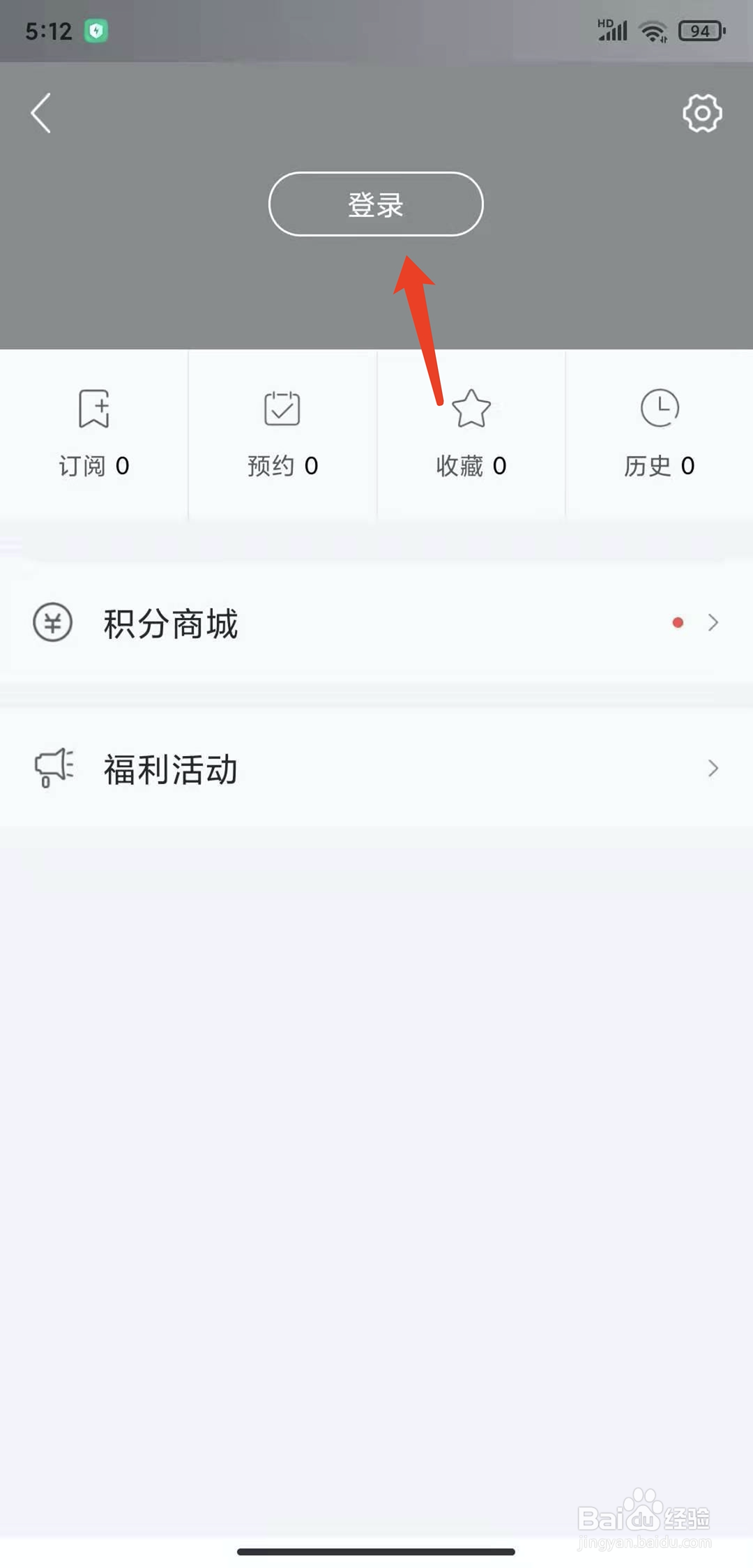The width and height of the screenshot is (753, 1568).
Task: Open the settings gear icon
Action: [x=701, y=114]
